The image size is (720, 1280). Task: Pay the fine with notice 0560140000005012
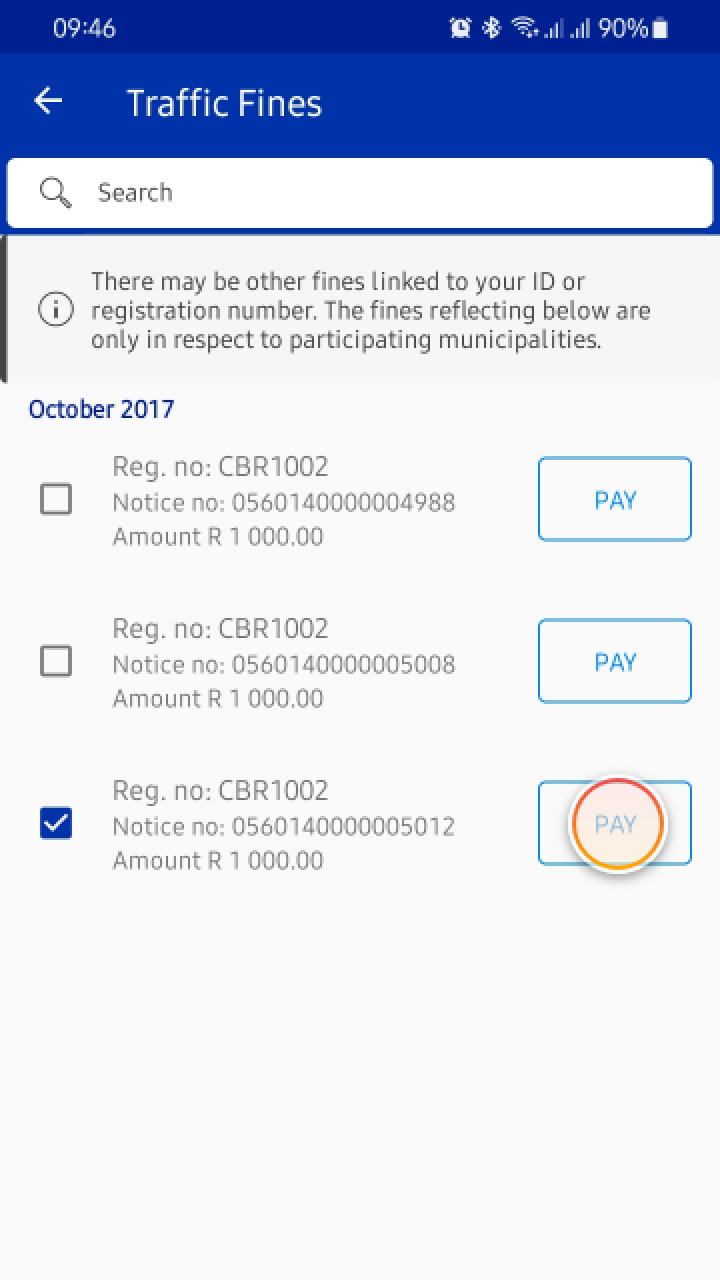pos(614,824)
